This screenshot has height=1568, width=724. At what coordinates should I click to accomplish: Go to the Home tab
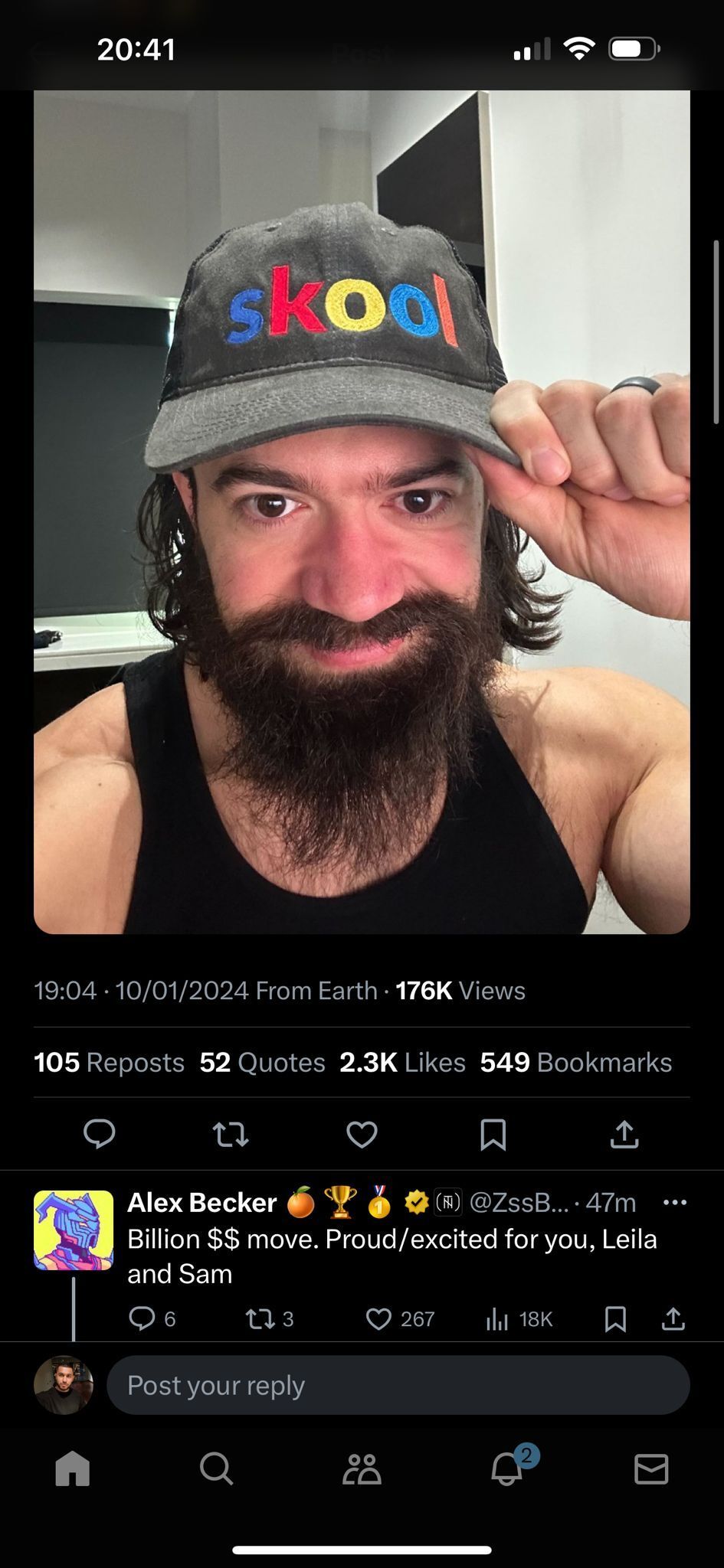click(73, 1469)
